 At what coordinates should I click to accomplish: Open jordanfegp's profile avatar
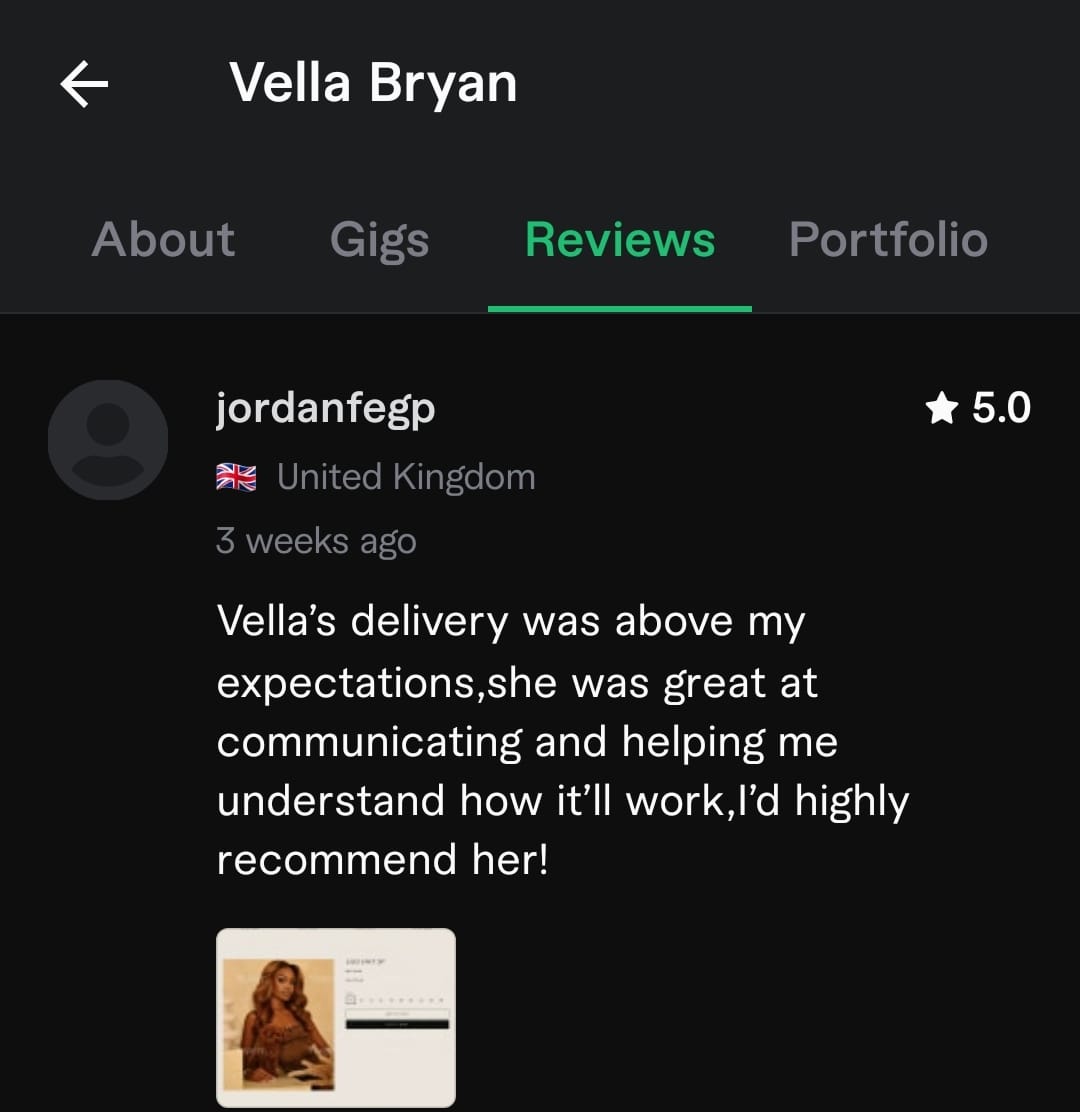click(x=108, y=440)
